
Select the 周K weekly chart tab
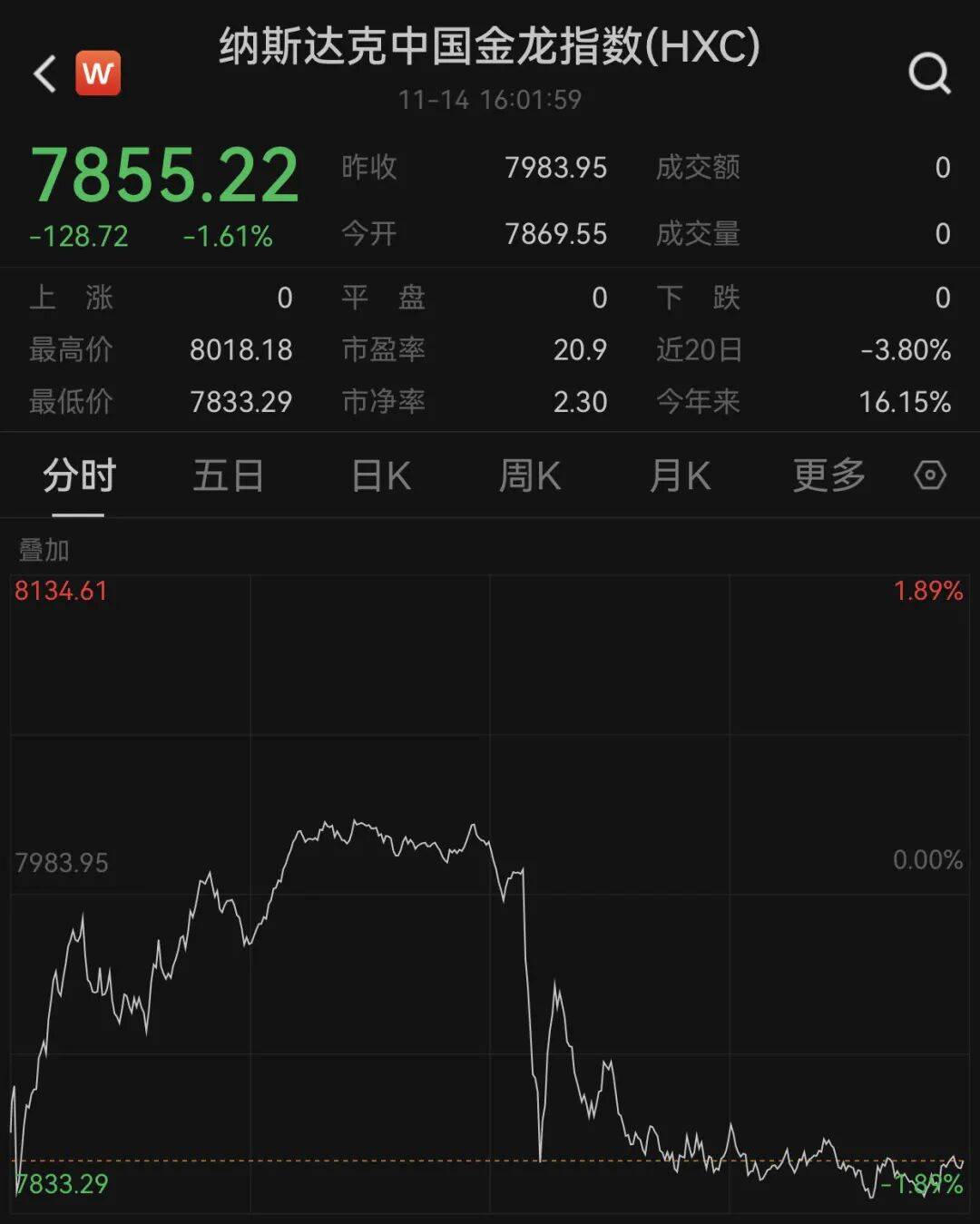point(531,475)
